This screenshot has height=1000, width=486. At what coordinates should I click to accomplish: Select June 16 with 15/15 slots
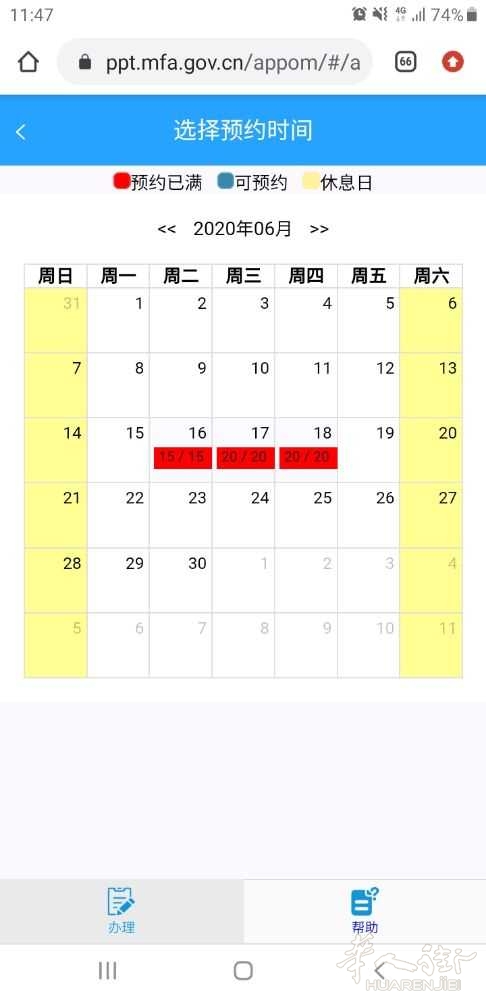pos(180,450)
